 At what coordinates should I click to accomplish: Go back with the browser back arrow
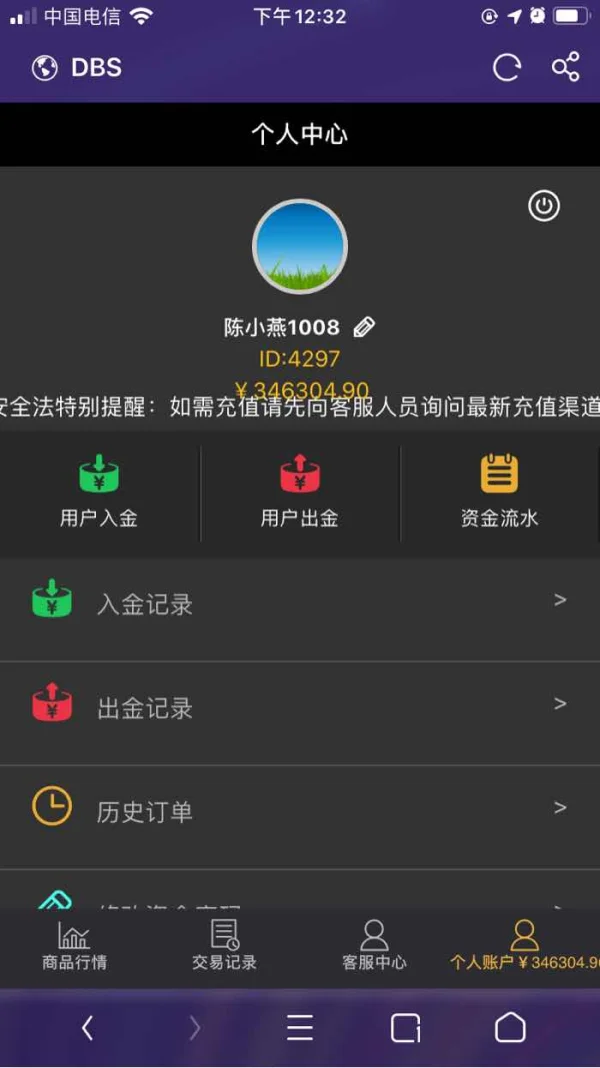click(87, 1027)
